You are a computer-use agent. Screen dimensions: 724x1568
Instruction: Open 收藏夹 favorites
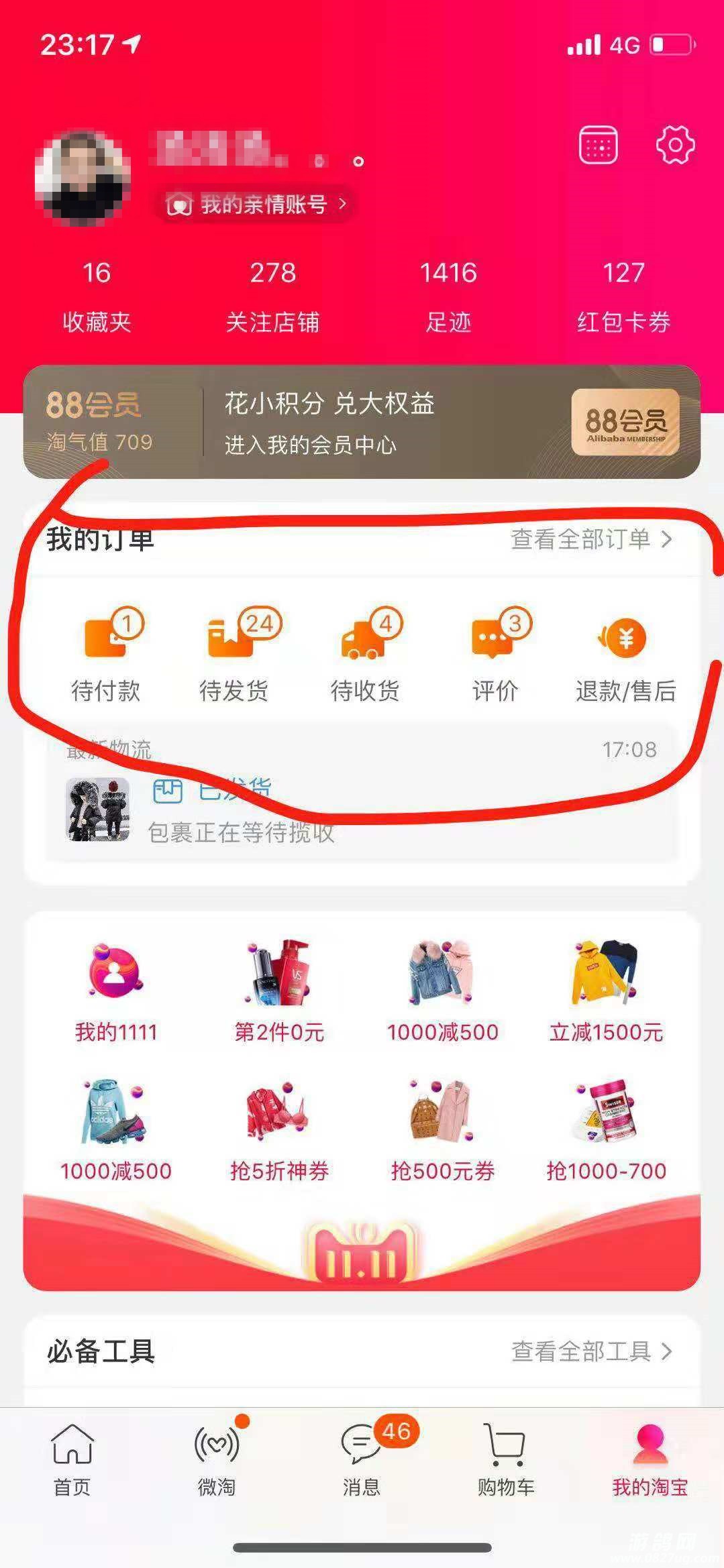96,296
